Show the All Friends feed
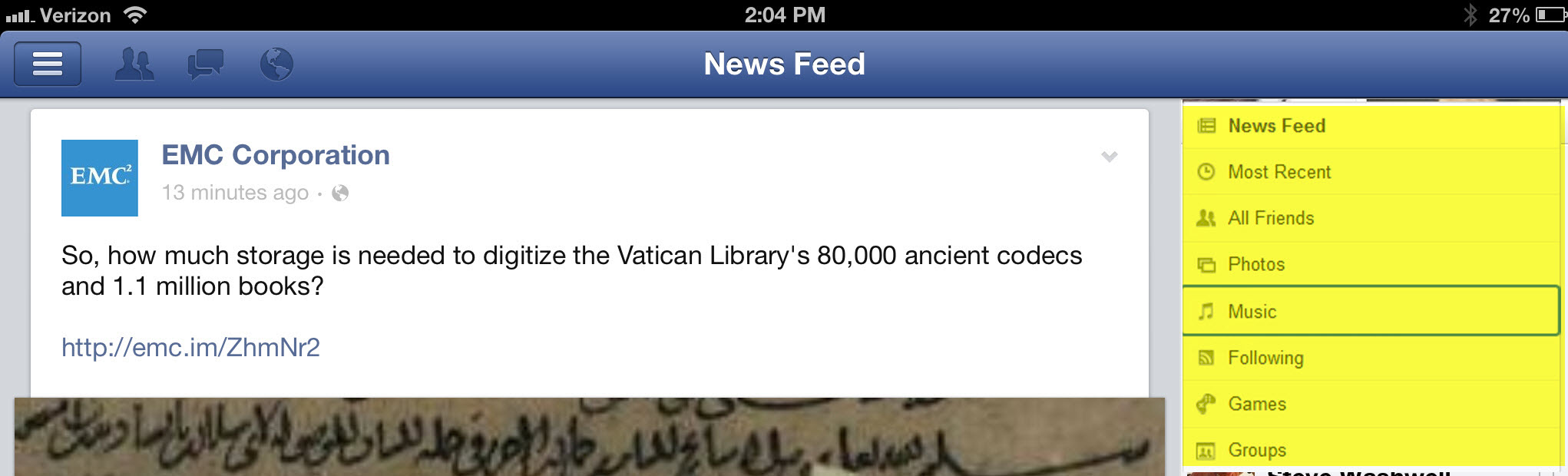The height and width of the screenshot is (476, 1568). (1271, 218)
